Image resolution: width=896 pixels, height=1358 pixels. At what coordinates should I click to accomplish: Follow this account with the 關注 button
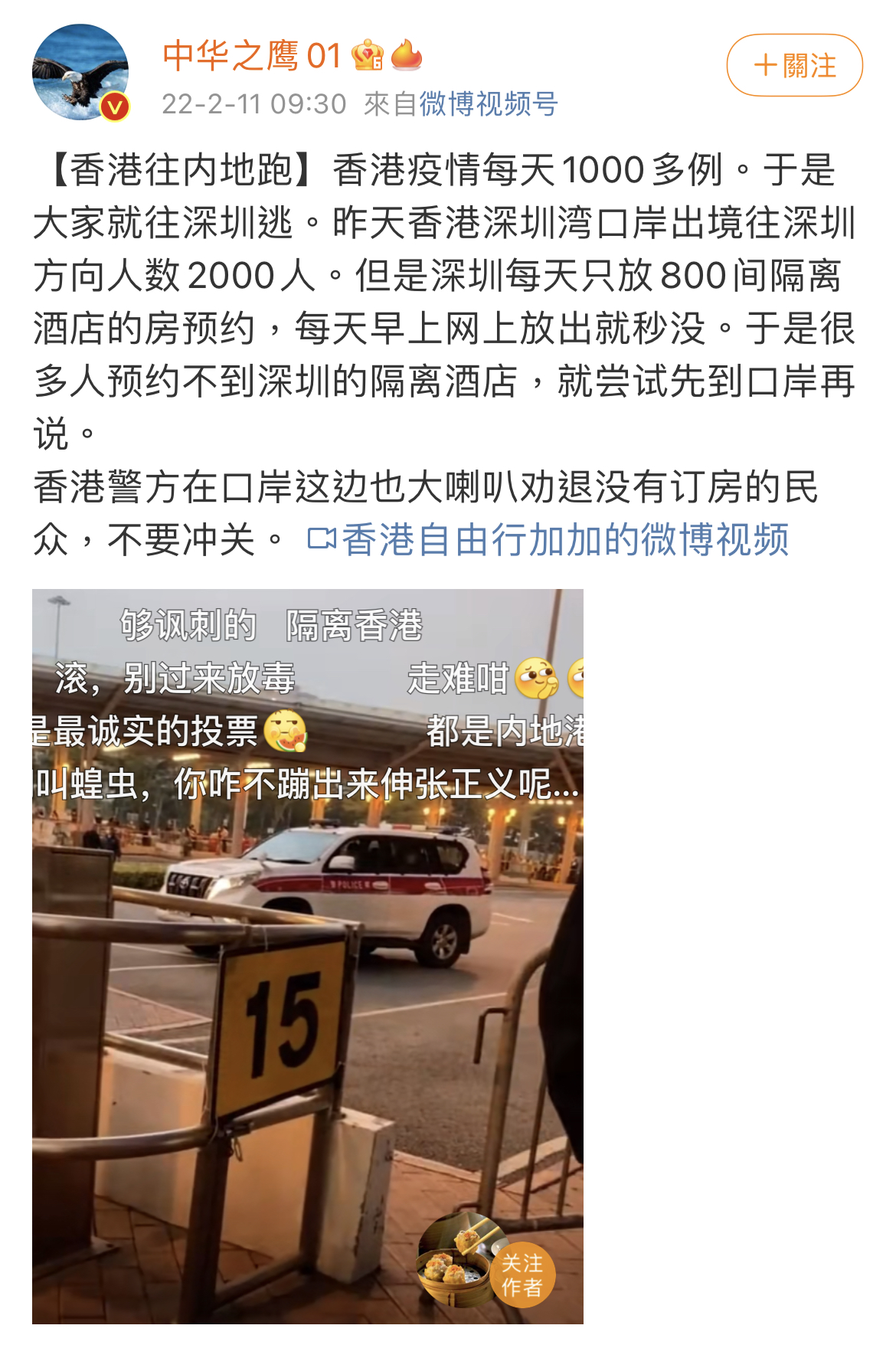coord(794,65)
